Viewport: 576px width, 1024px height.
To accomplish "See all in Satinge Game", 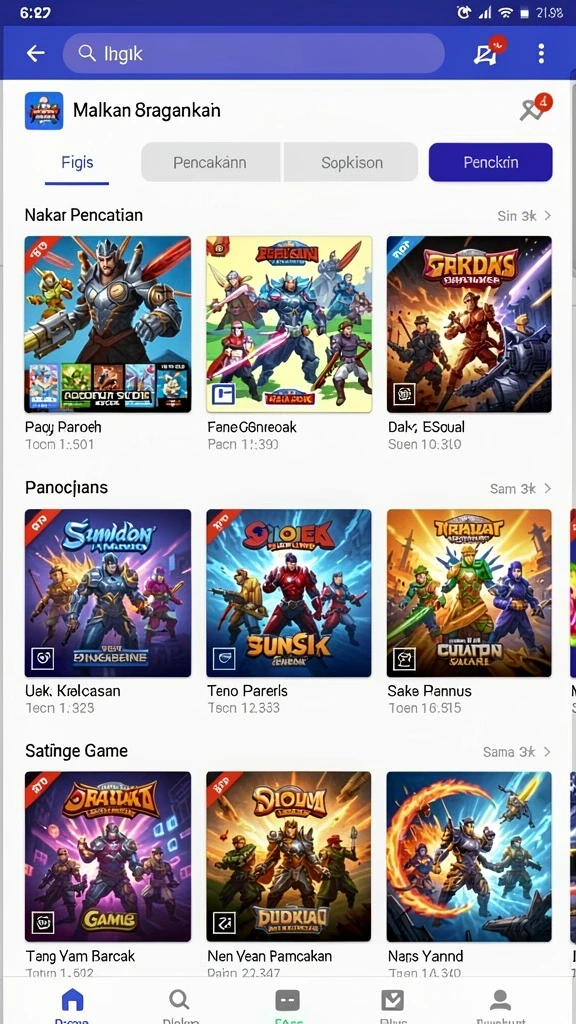I will click(517, 752).
